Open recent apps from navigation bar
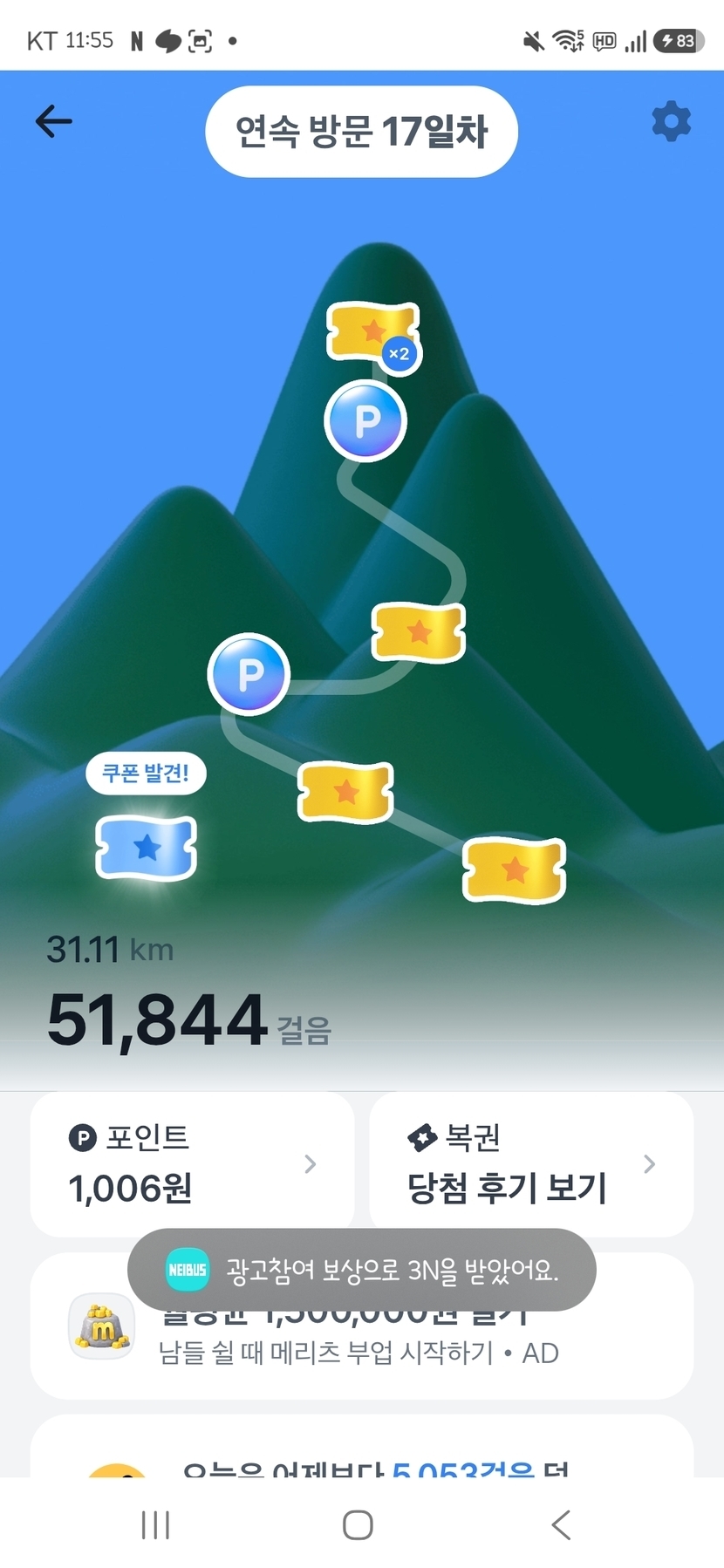724x1568 pixels. (155, 1524)
